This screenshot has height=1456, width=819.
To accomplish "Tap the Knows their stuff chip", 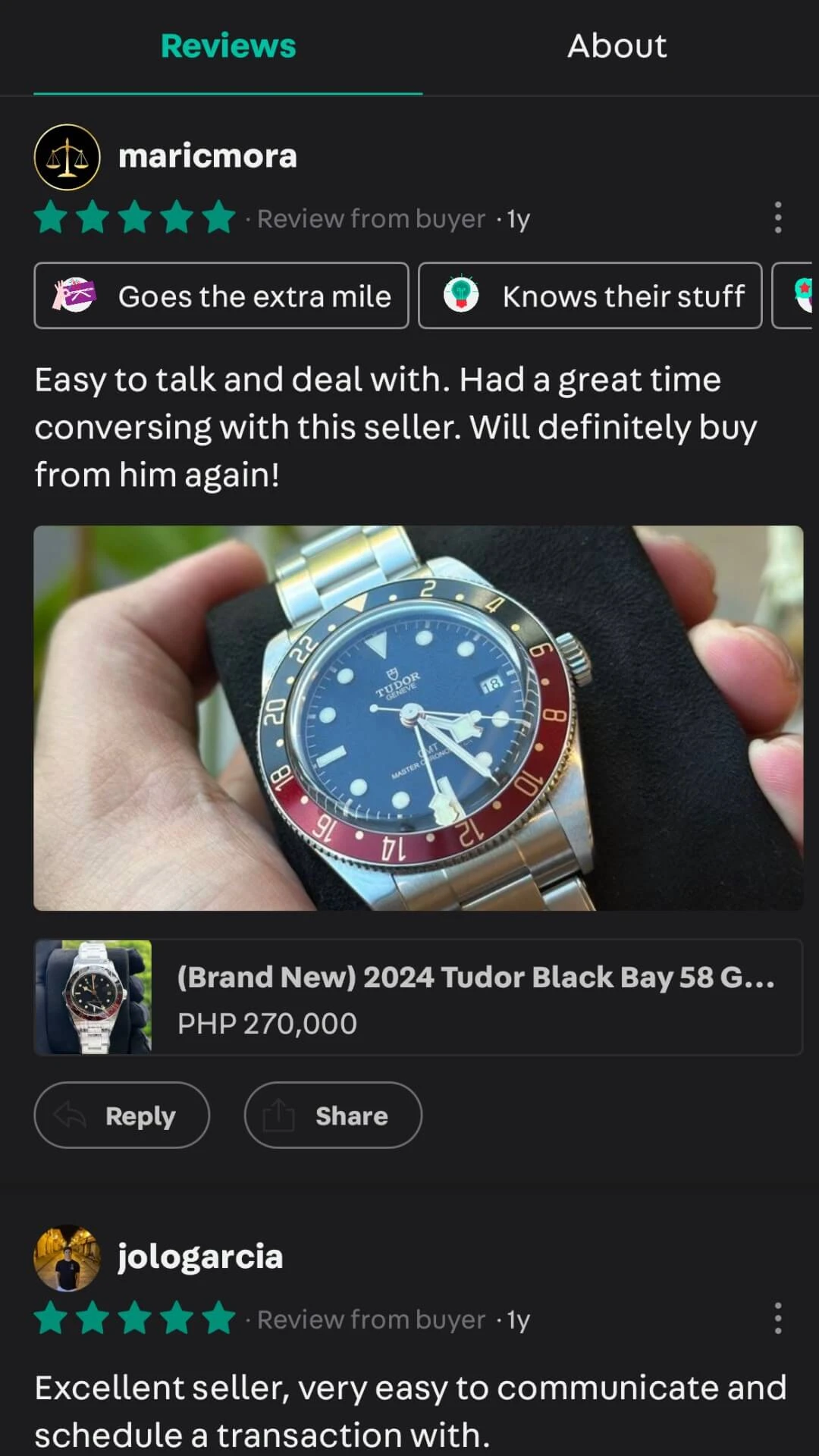I will coord(590,296).
